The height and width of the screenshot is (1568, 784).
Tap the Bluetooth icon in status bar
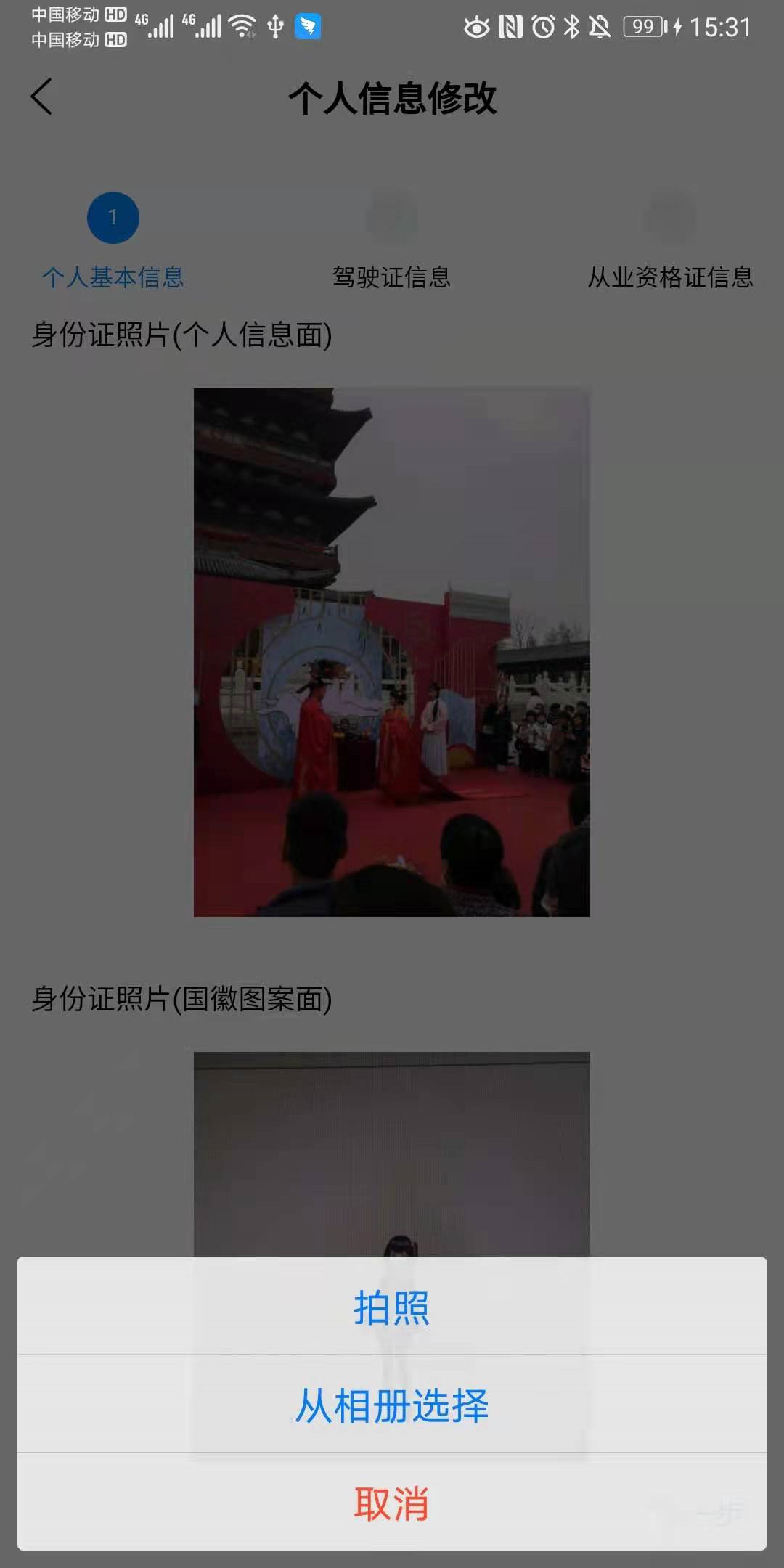pyautogui.click(x=571, y=24)
